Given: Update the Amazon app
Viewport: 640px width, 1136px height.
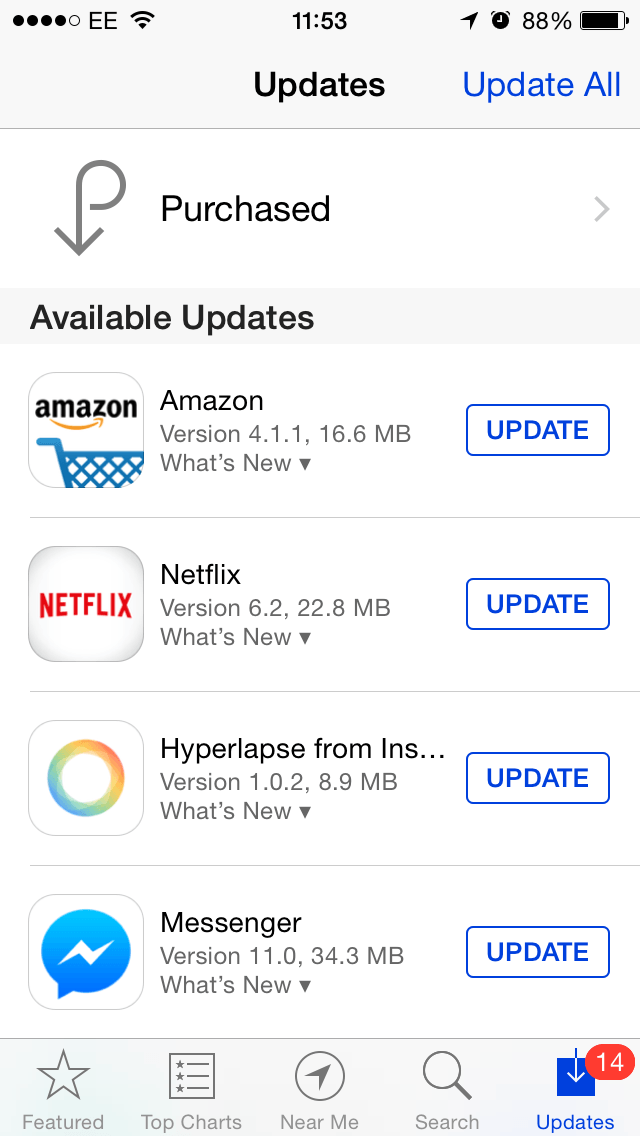Looking at the screenshot, I should click(x=538, y=430).
